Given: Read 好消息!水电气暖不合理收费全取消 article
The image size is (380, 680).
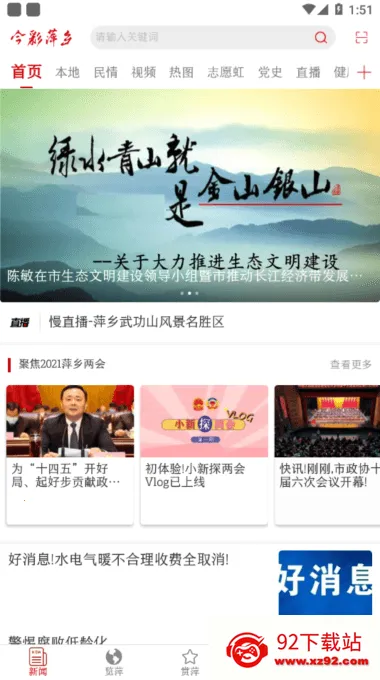Looking at the screenshot, I should 190,582.
